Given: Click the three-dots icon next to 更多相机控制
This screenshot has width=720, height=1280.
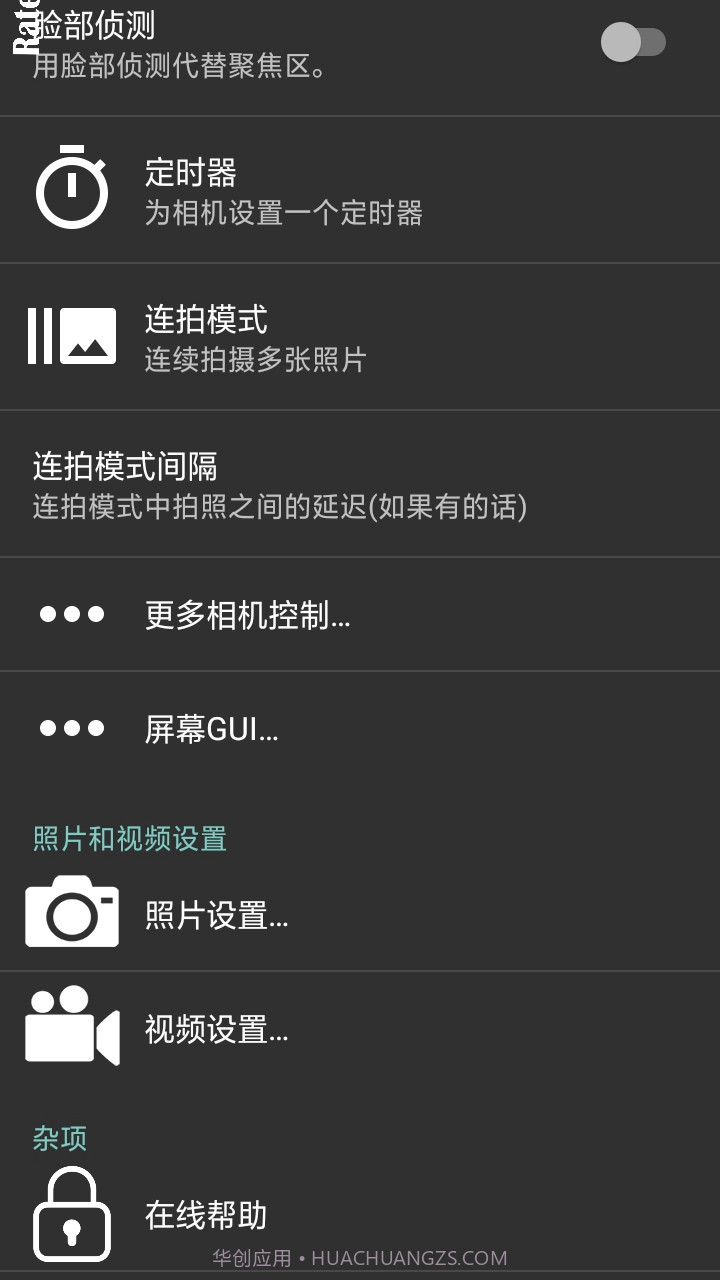Looking at the screenshot, I should click(71, 613).
